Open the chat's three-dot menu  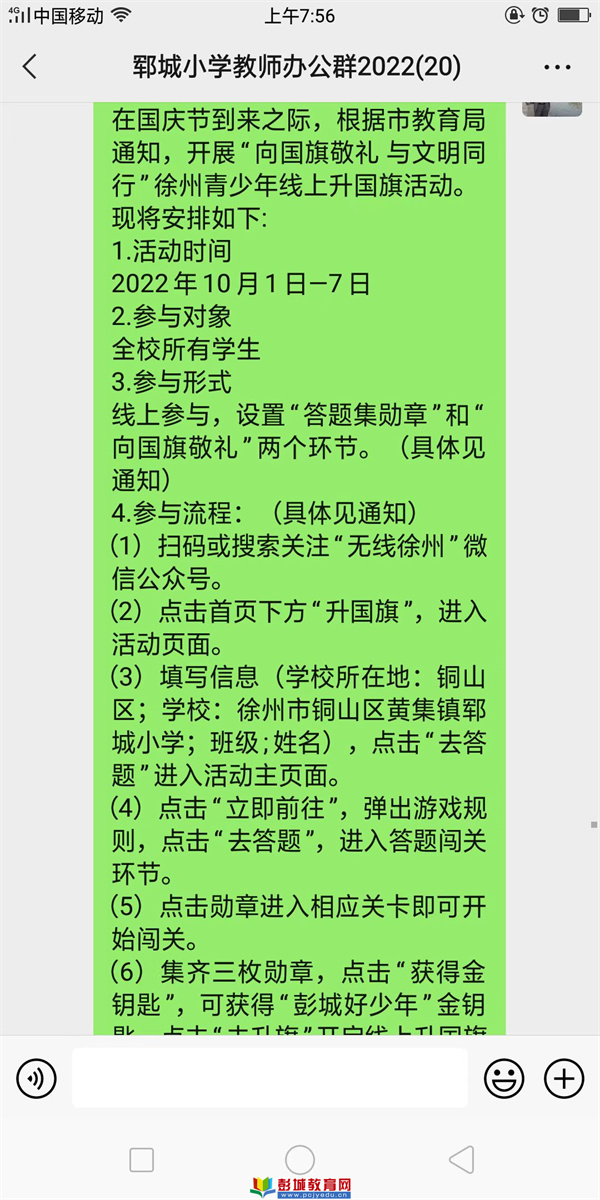[x=557, y=67]
